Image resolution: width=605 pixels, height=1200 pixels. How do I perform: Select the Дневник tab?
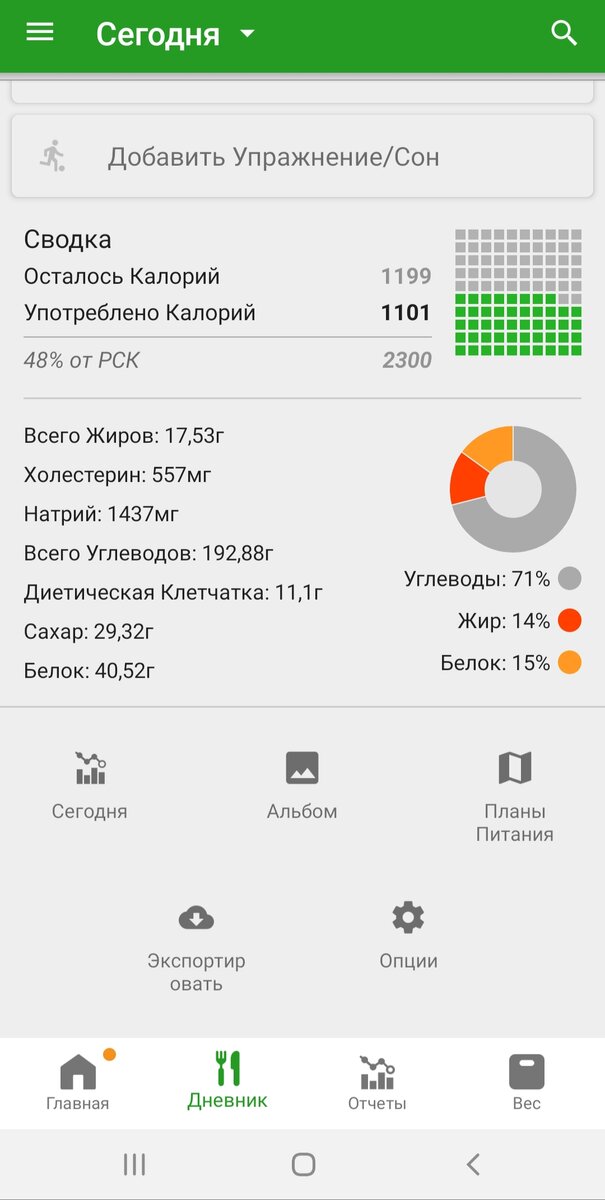[x=228, y=1082]
